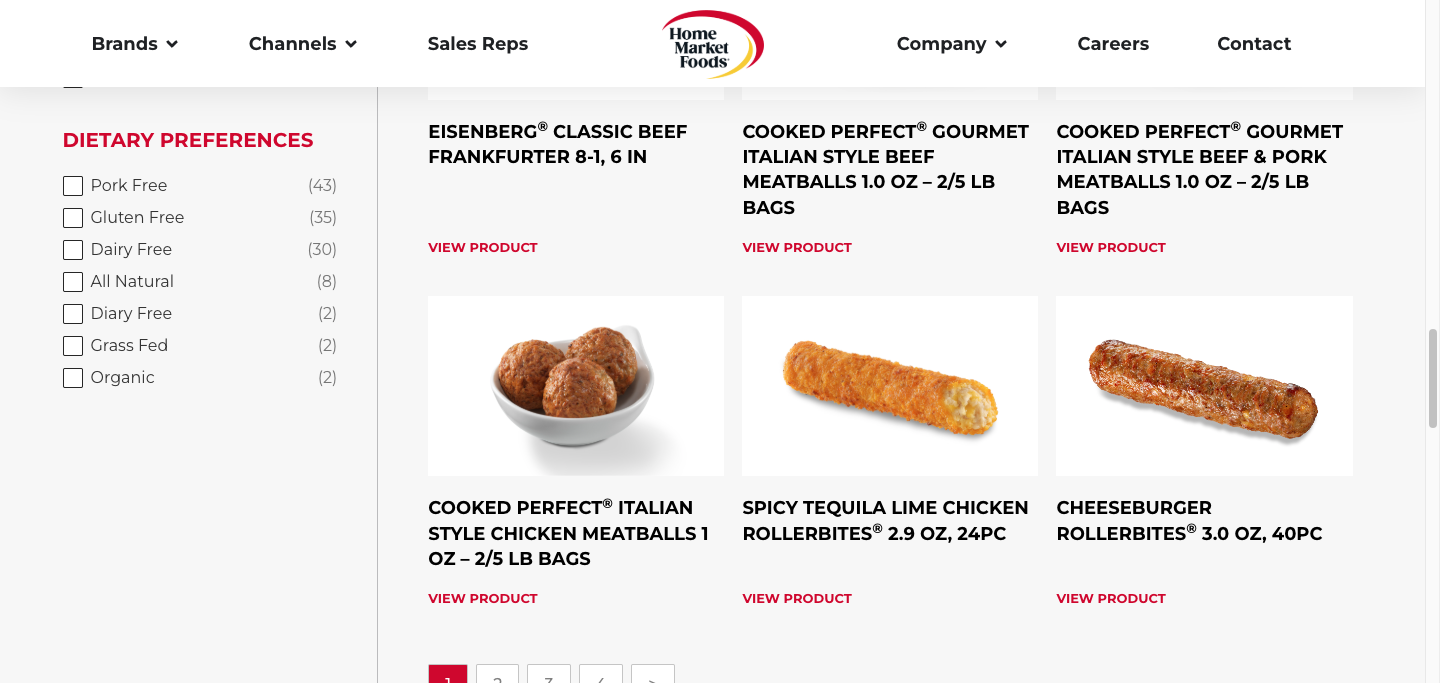1440x683 pixels.
Task: Expand the Channels dropdown menu
Action: pos(302,44)
